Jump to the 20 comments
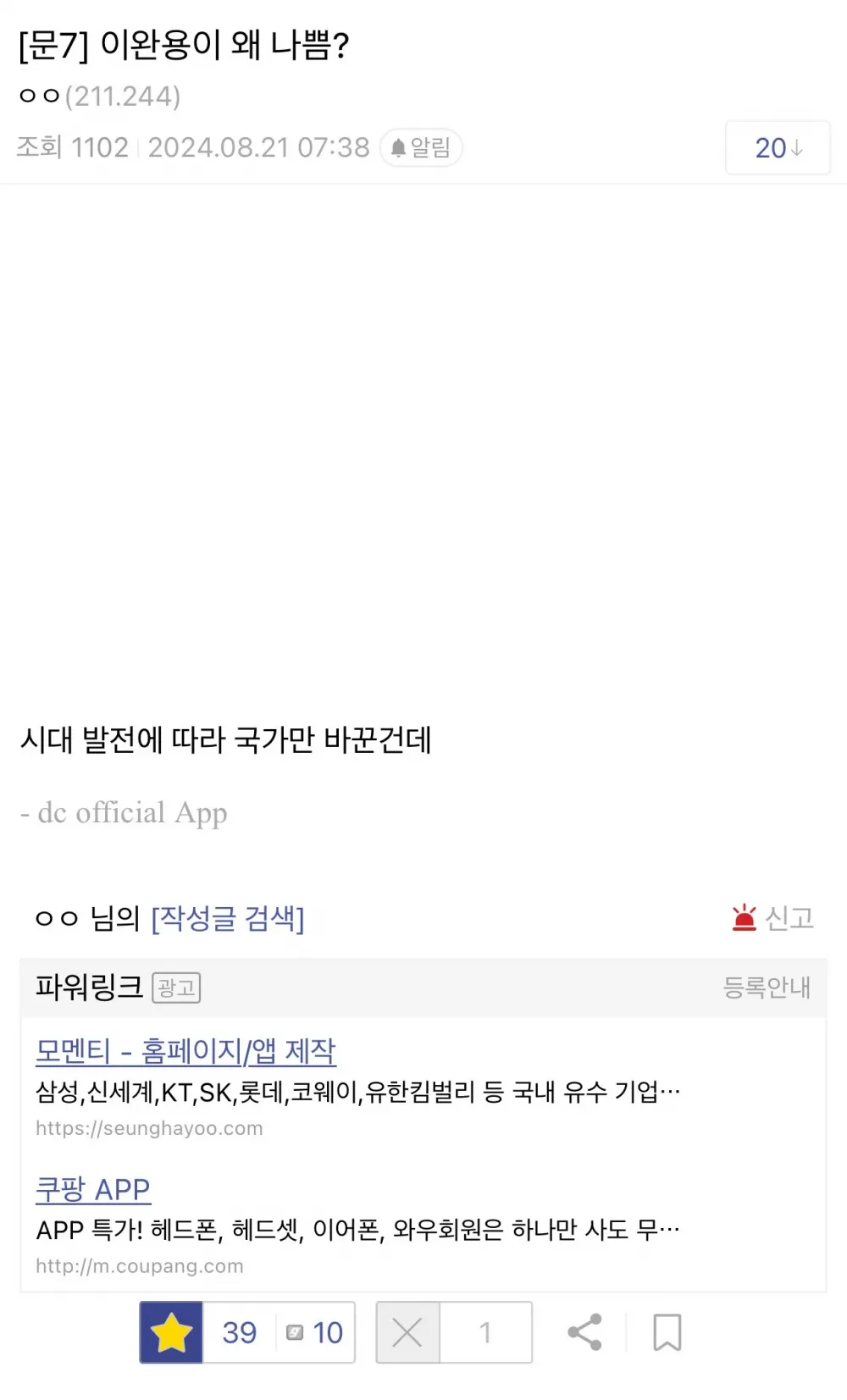847x1400 pixels. click(x=778, y=148)
